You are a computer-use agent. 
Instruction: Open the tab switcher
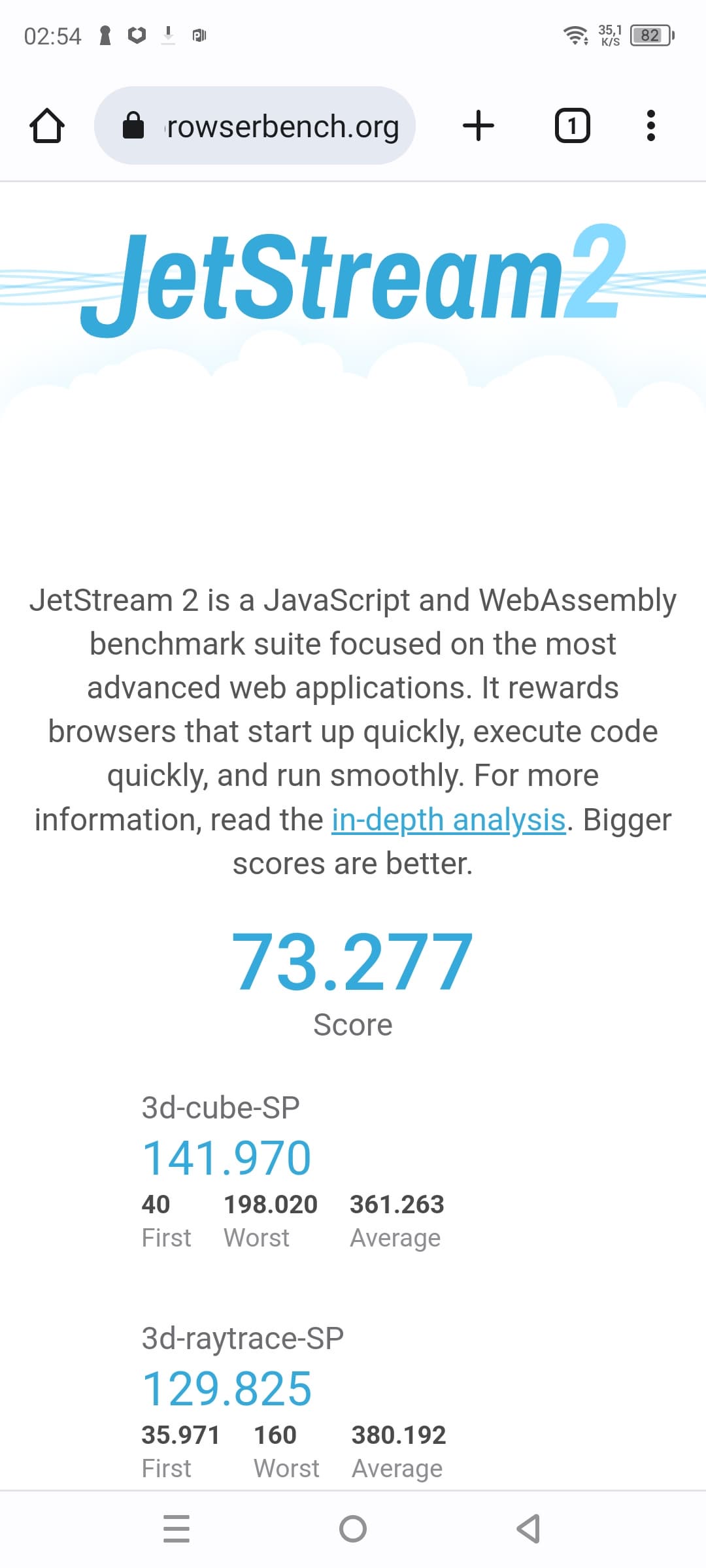coord(572,125)
